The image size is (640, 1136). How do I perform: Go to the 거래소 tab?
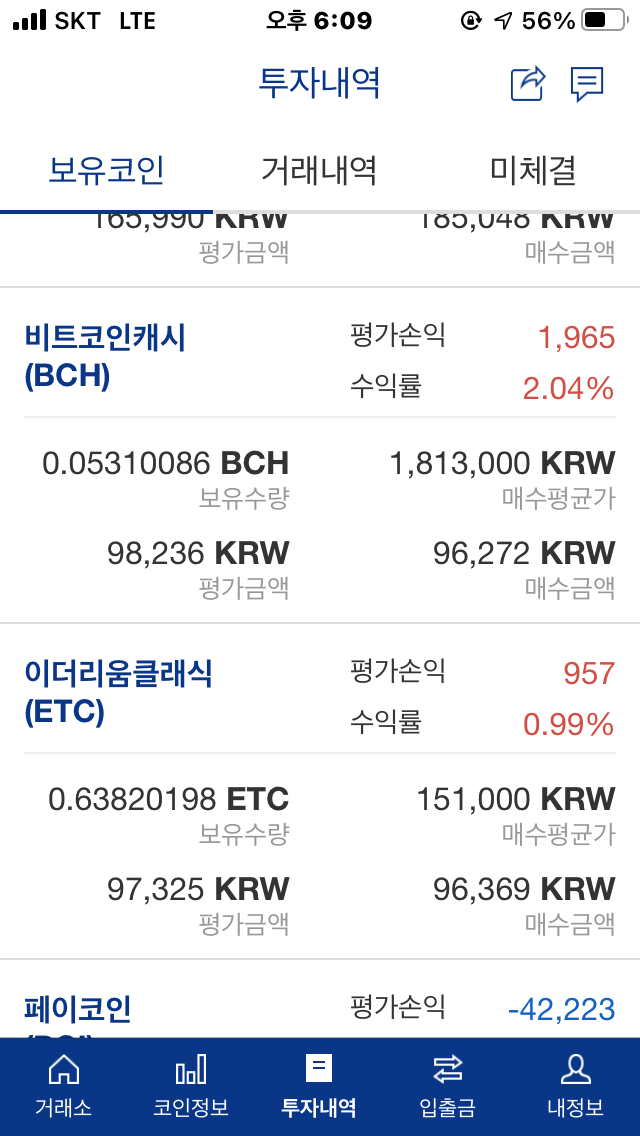coord(64,1087)
